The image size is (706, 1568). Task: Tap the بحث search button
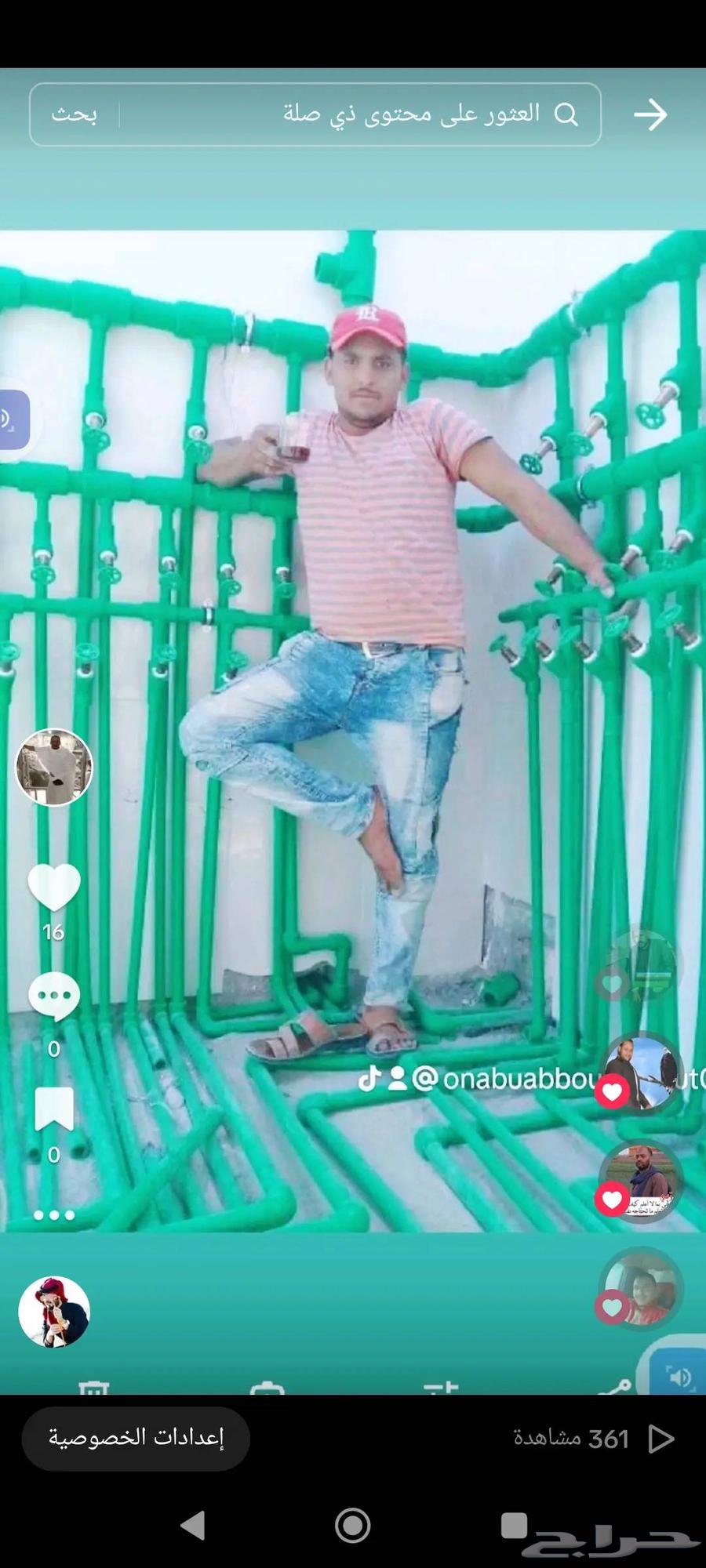75,114
